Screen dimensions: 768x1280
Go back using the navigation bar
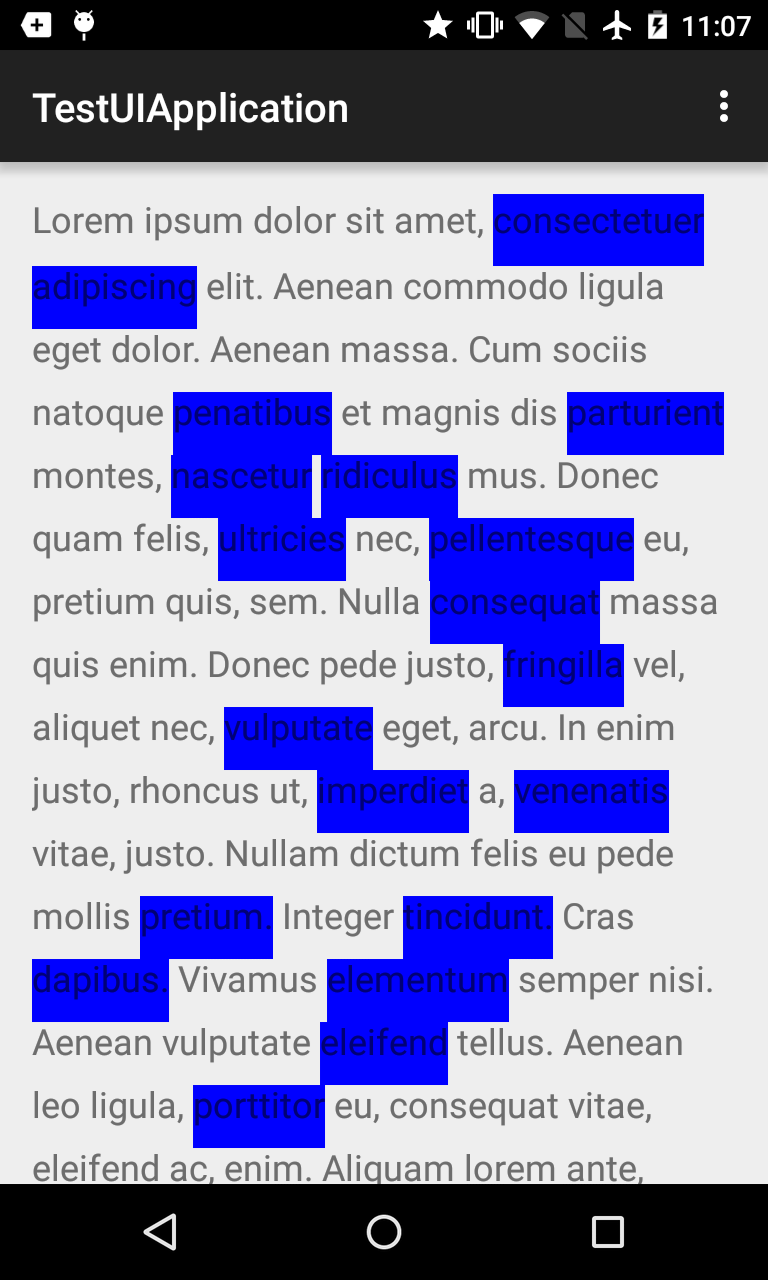(160, 1232)
